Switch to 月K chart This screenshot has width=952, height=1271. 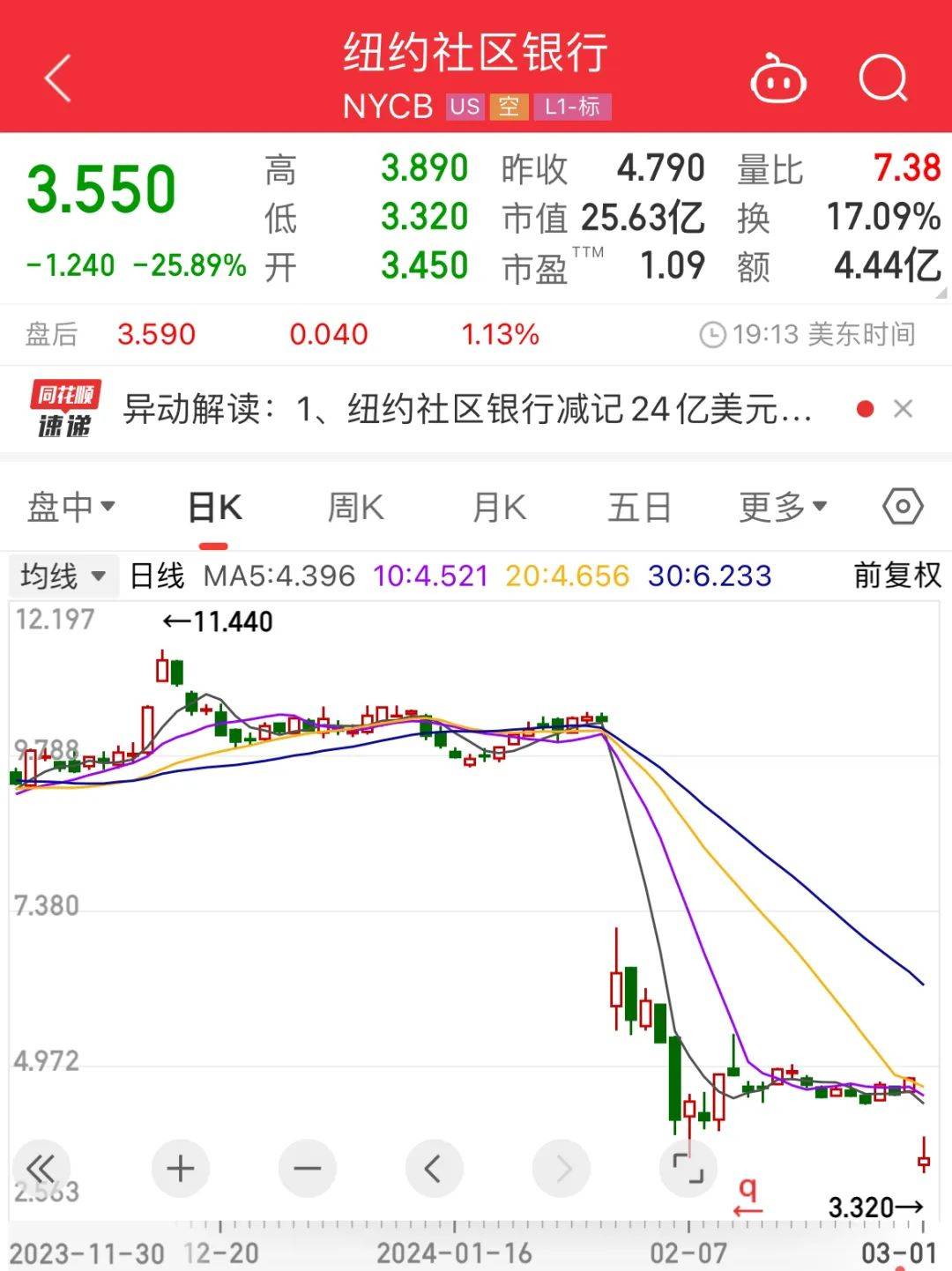(x=499, y=508)
